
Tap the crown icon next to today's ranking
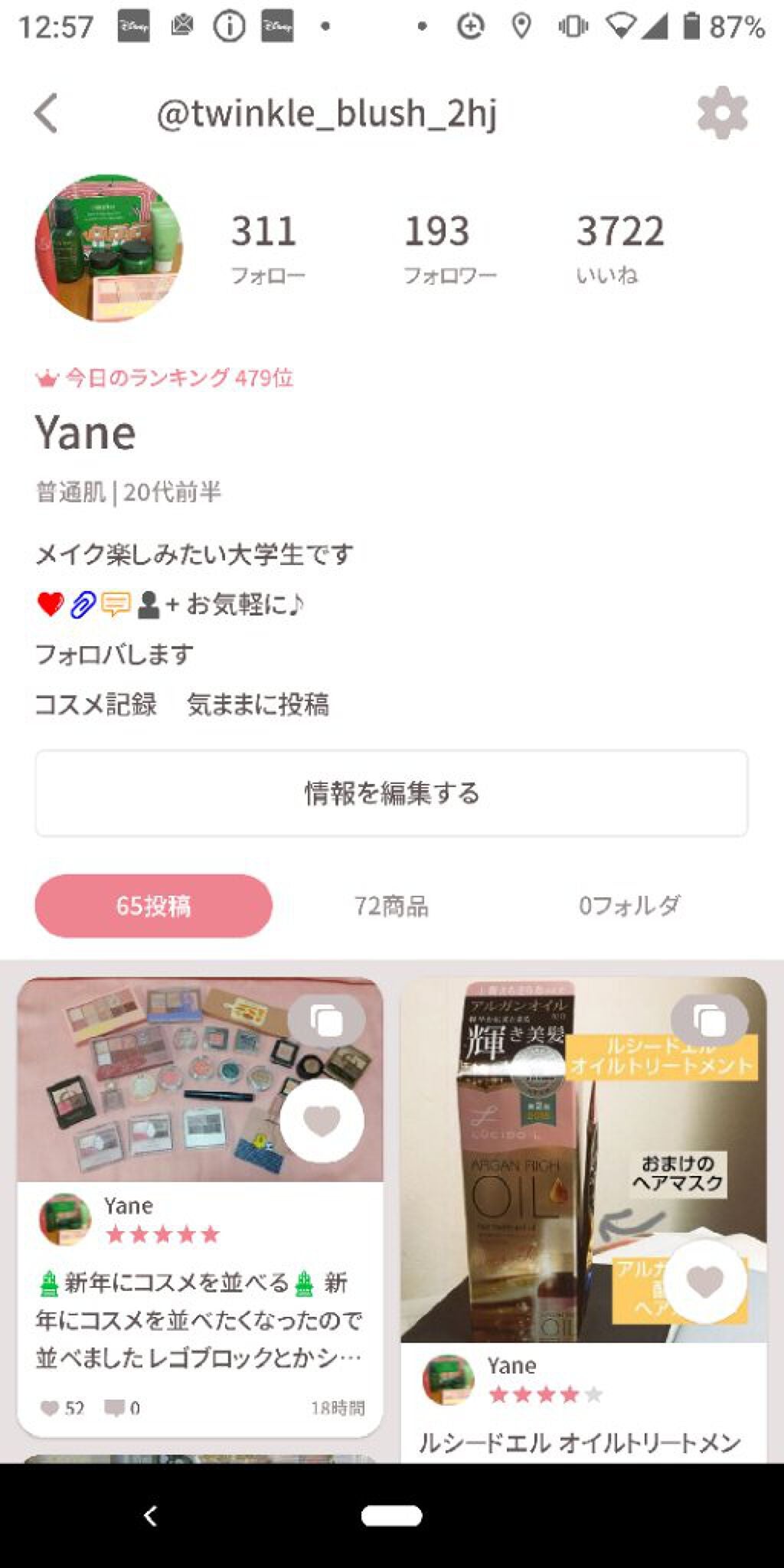[x=45, y=377]
